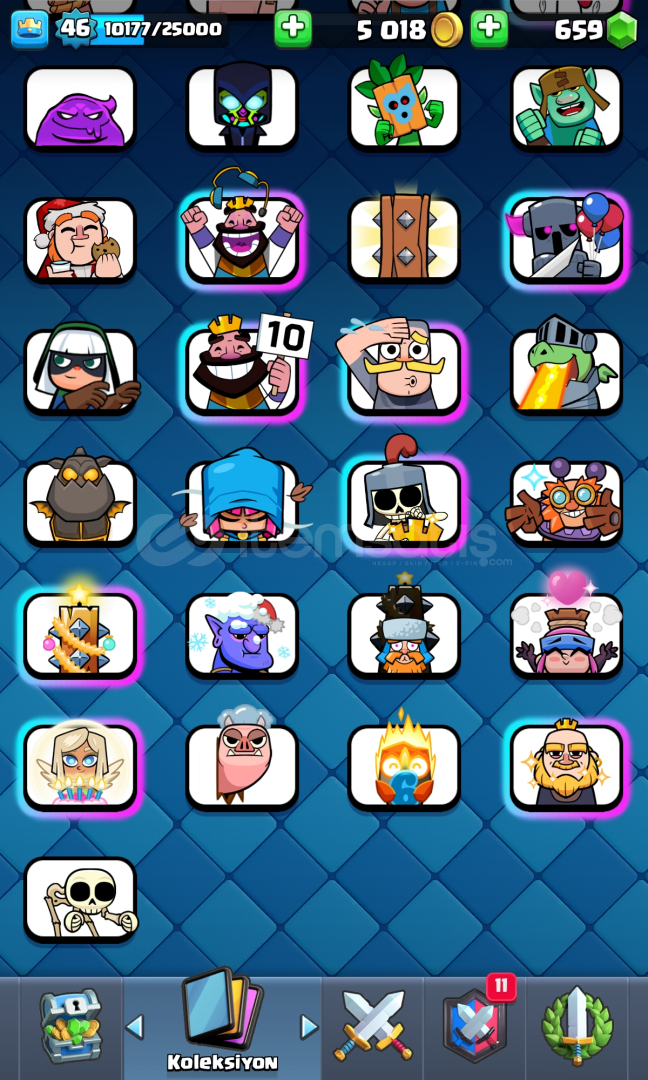Open the clan shield tab with badge 11

click(474, 1025)
